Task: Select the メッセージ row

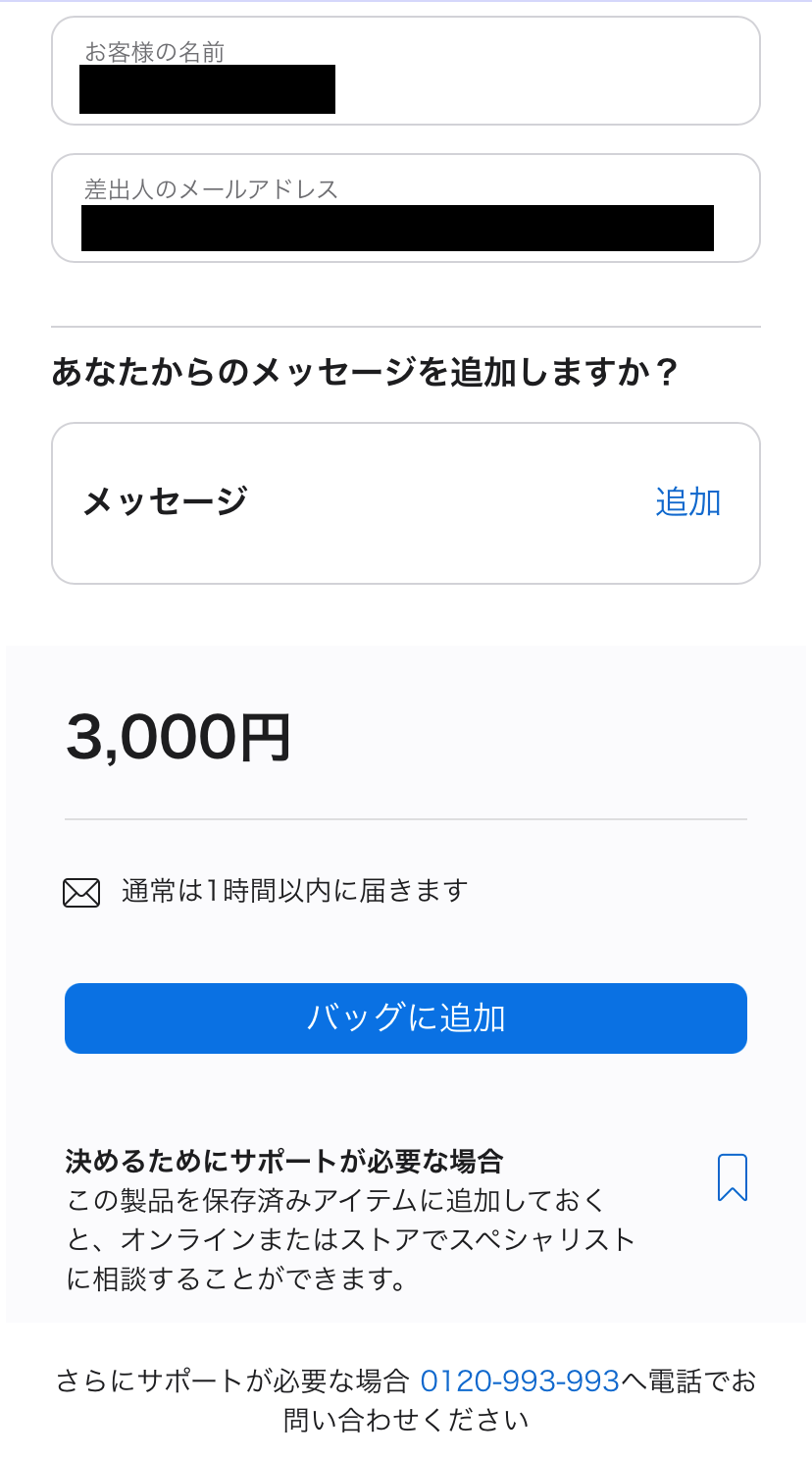Action: click(406, 501)
